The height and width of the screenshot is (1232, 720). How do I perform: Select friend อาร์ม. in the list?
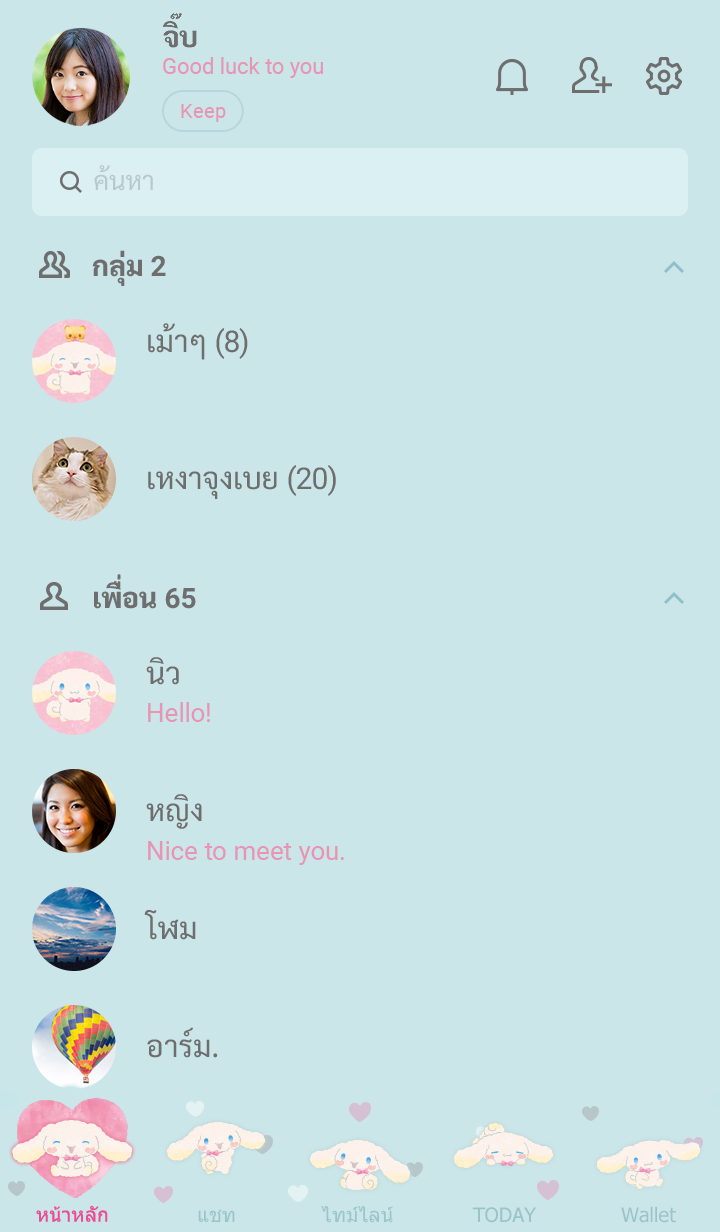(x=182, y=1047)
